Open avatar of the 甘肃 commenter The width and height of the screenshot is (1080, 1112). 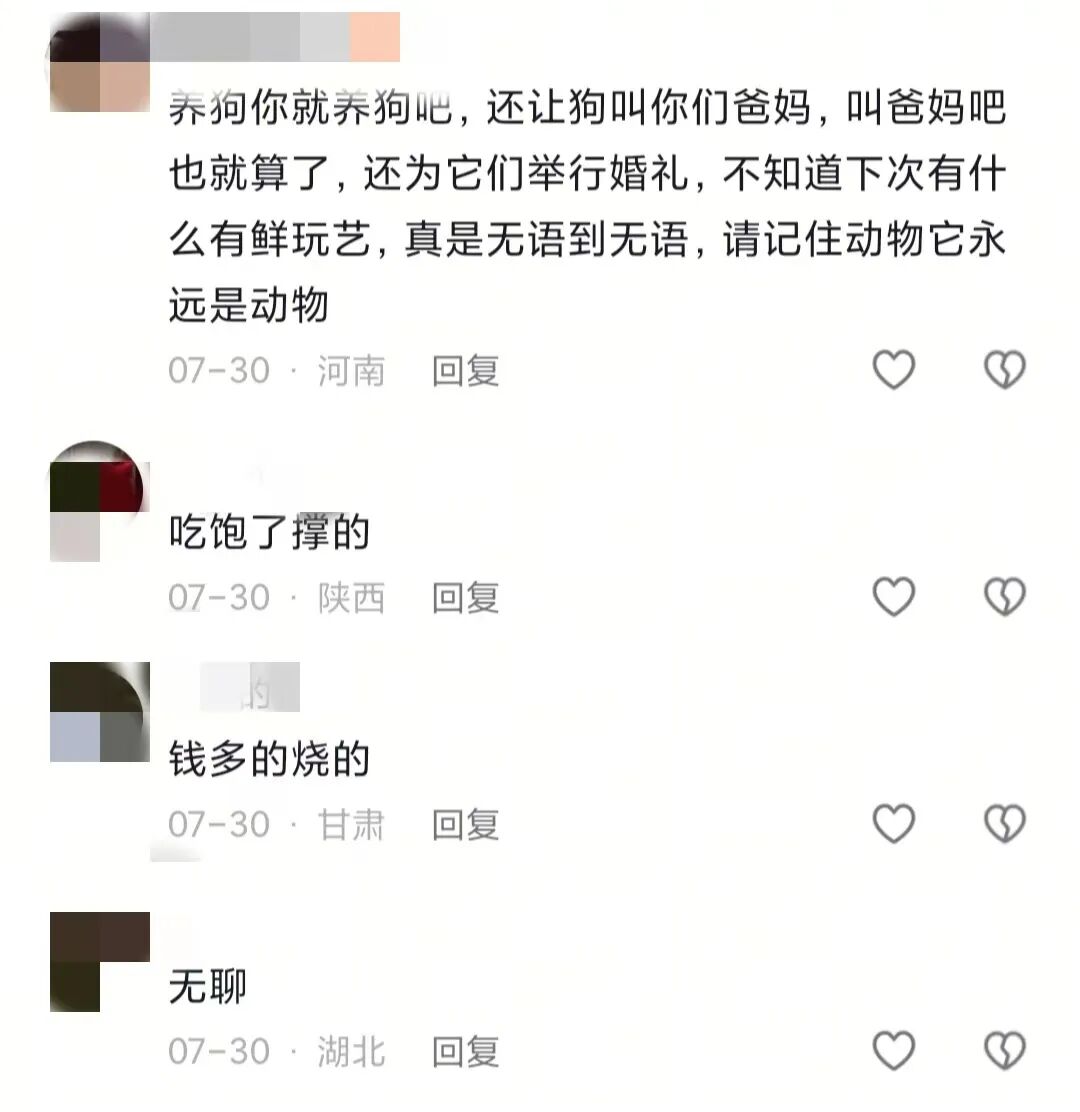[x=98, y=712]
